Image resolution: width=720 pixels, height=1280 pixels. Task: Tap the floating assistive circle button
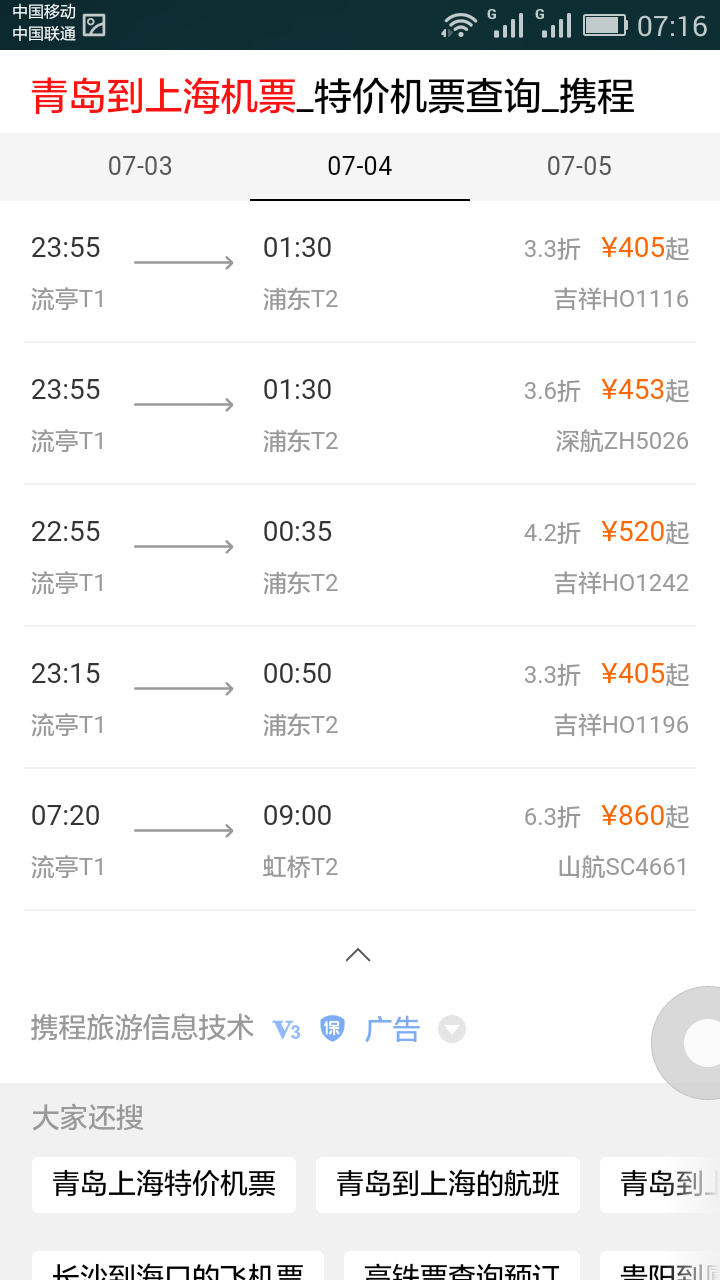(693, 1042)
